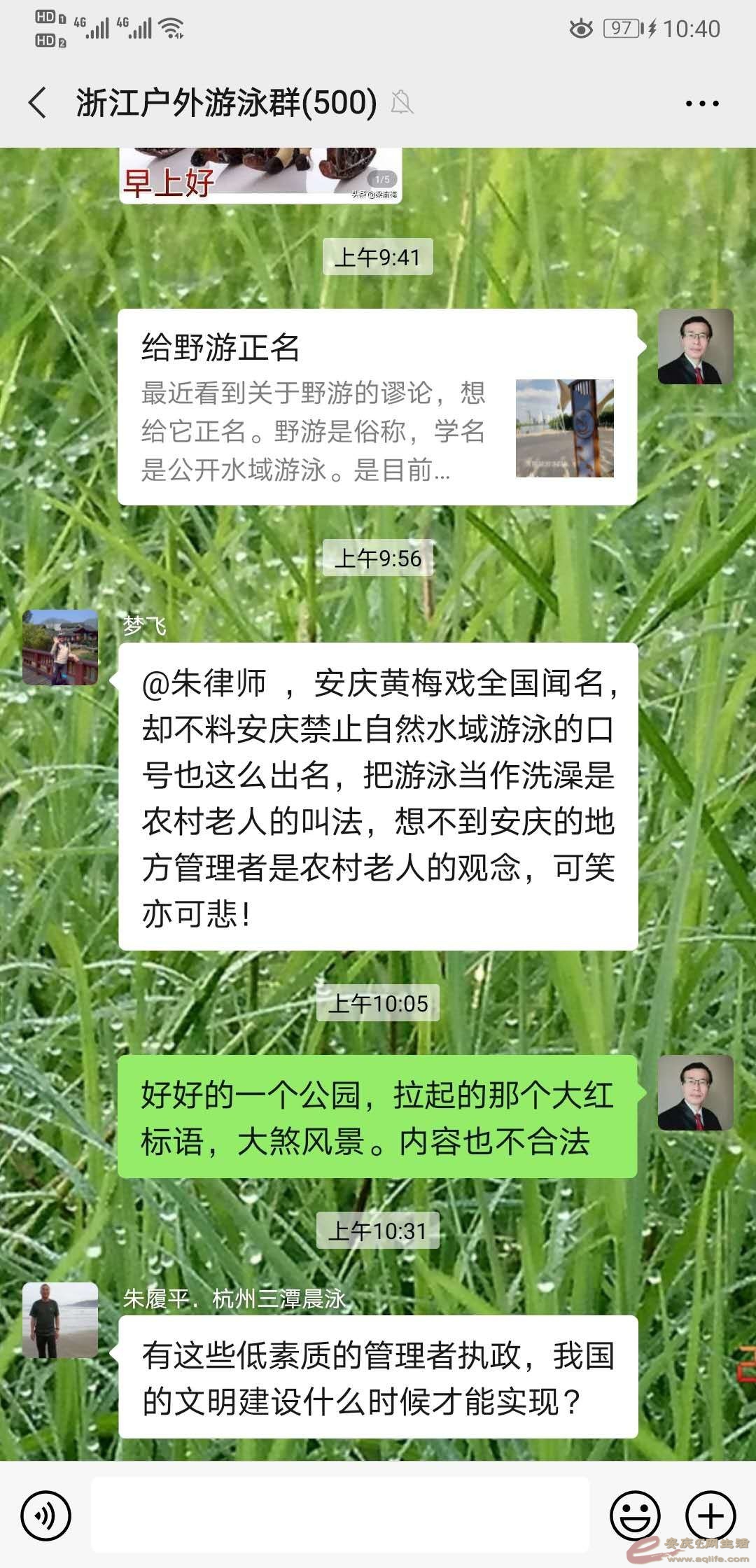
Task: Focus the message text field
Action: pyautogui.click(x=340, y=1515)
